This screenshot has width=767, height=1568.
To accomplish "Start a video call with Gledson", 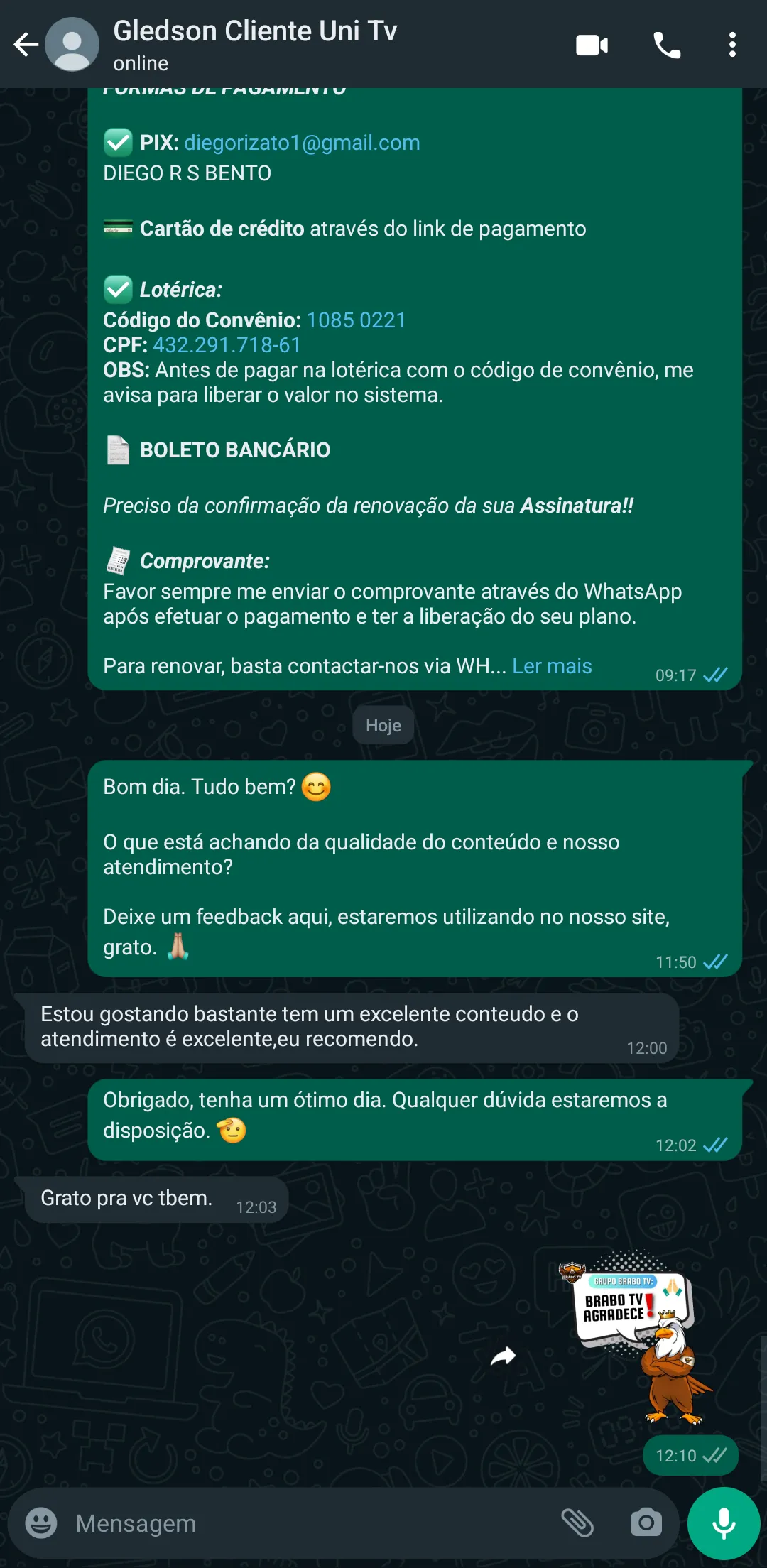I will 592,45.
